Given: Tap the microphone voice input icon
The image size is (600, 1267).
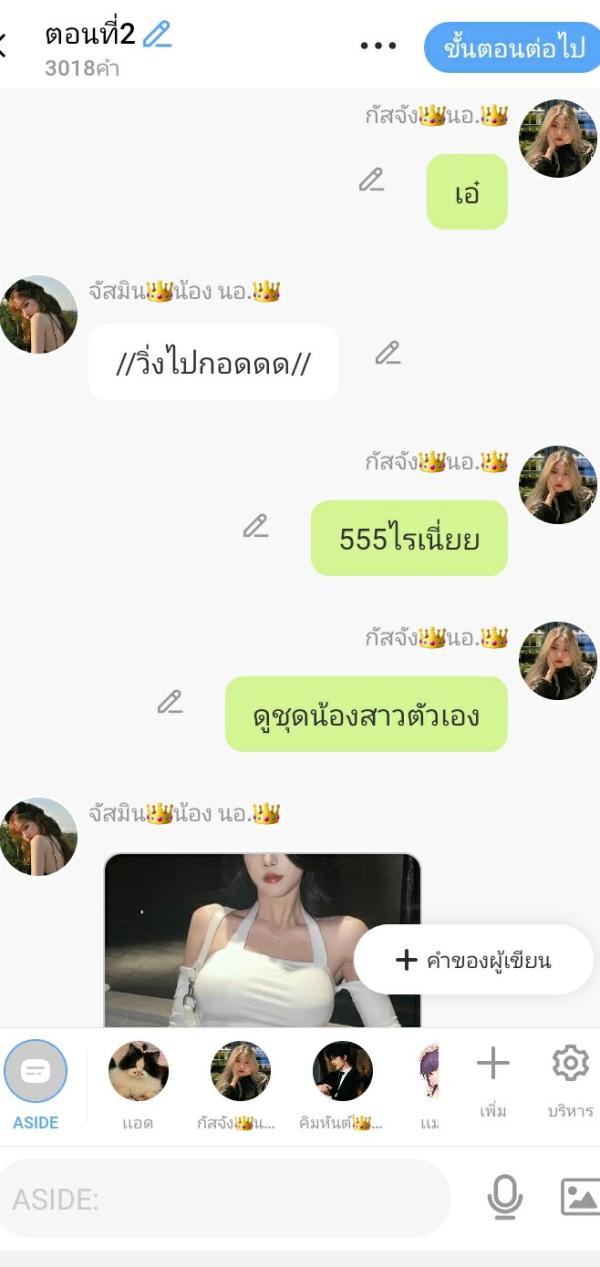Looking at the screenshot, I should point(505,1197).
